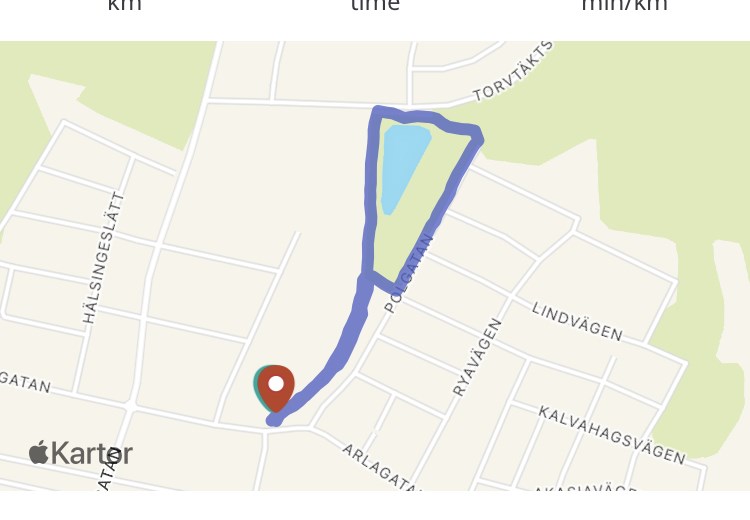Open the workout route map

click(x=375, y=265)
